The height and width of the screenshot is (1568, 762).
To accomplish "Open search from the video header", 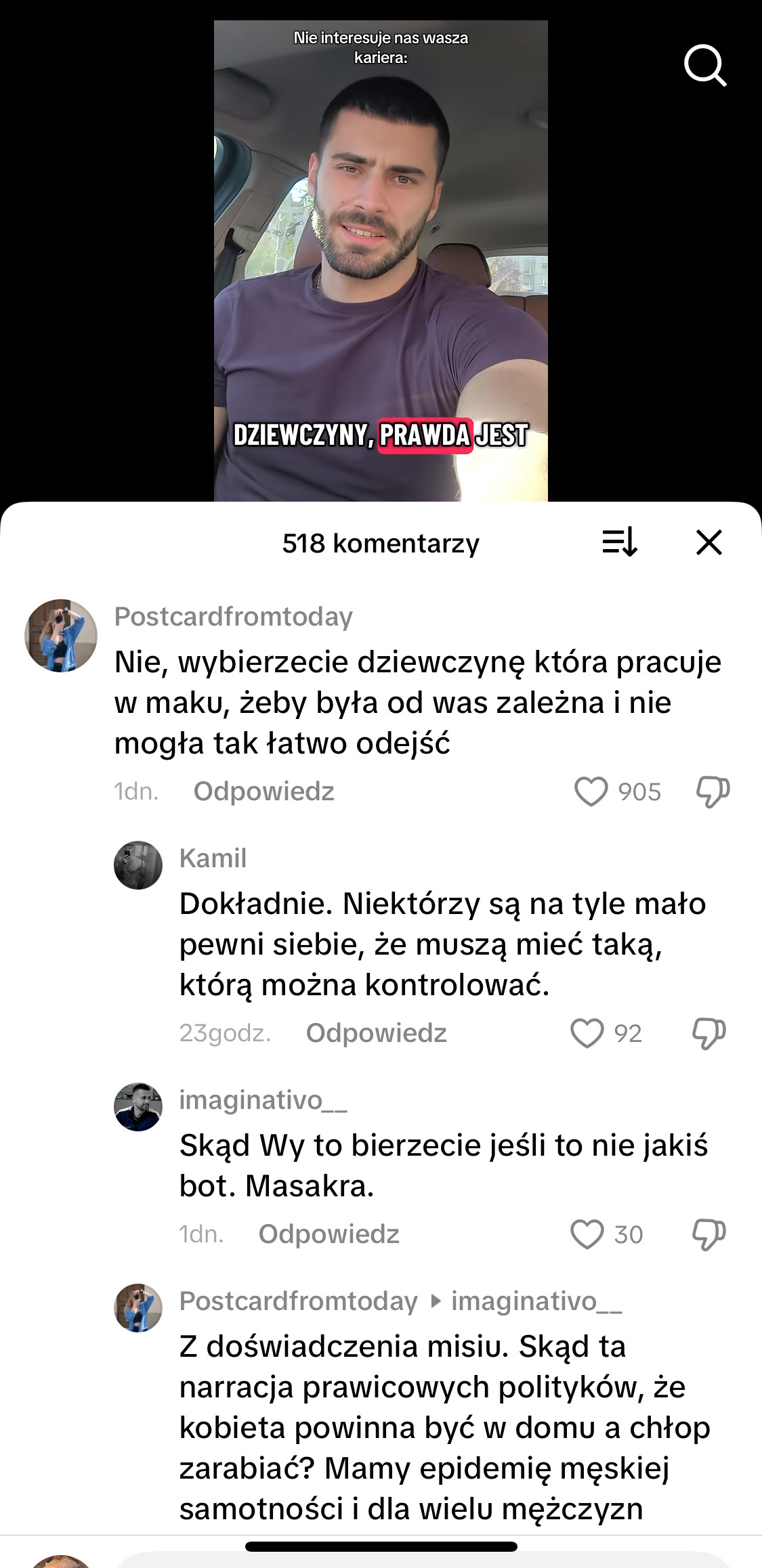I will coord(704,66).
